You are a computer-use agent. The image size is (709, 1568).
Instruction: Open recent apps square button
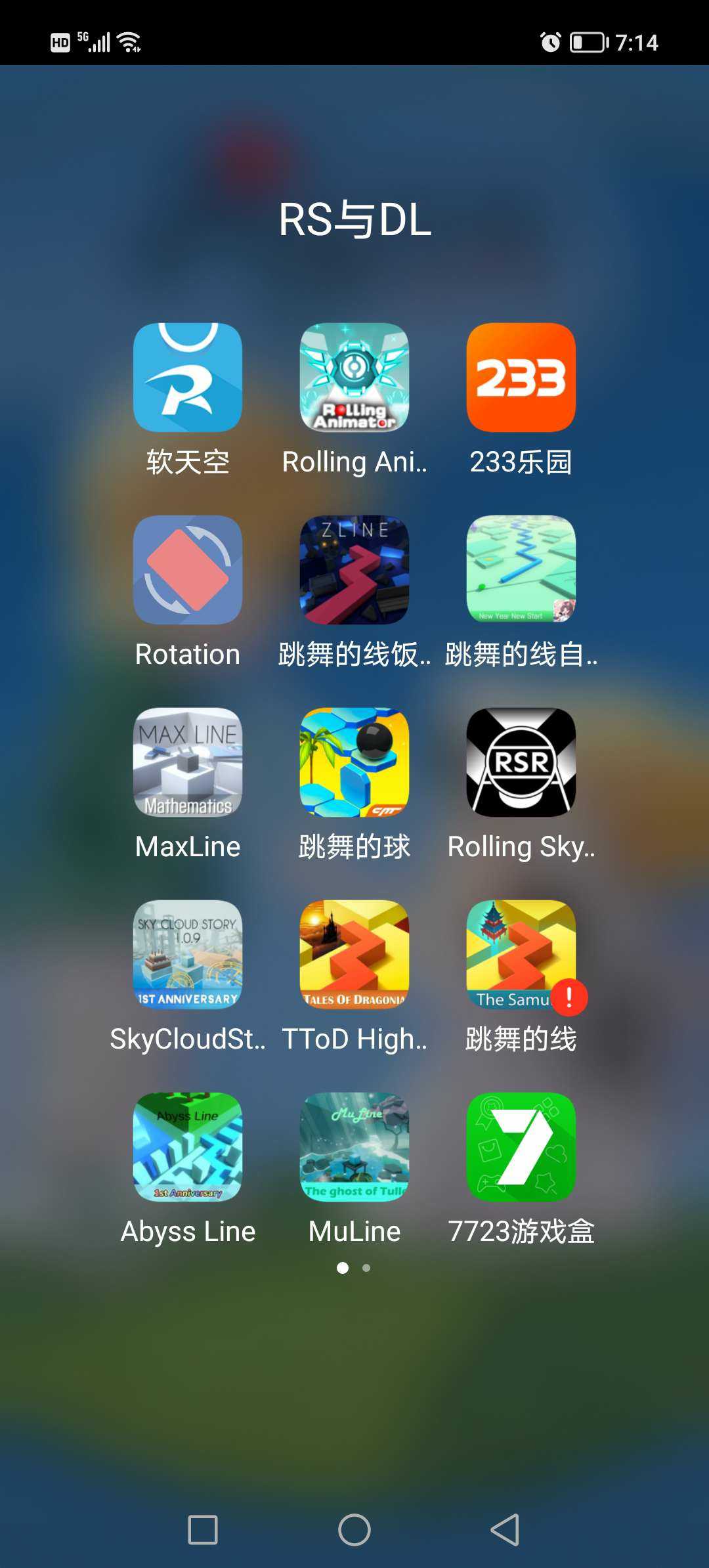point(203,1530)
